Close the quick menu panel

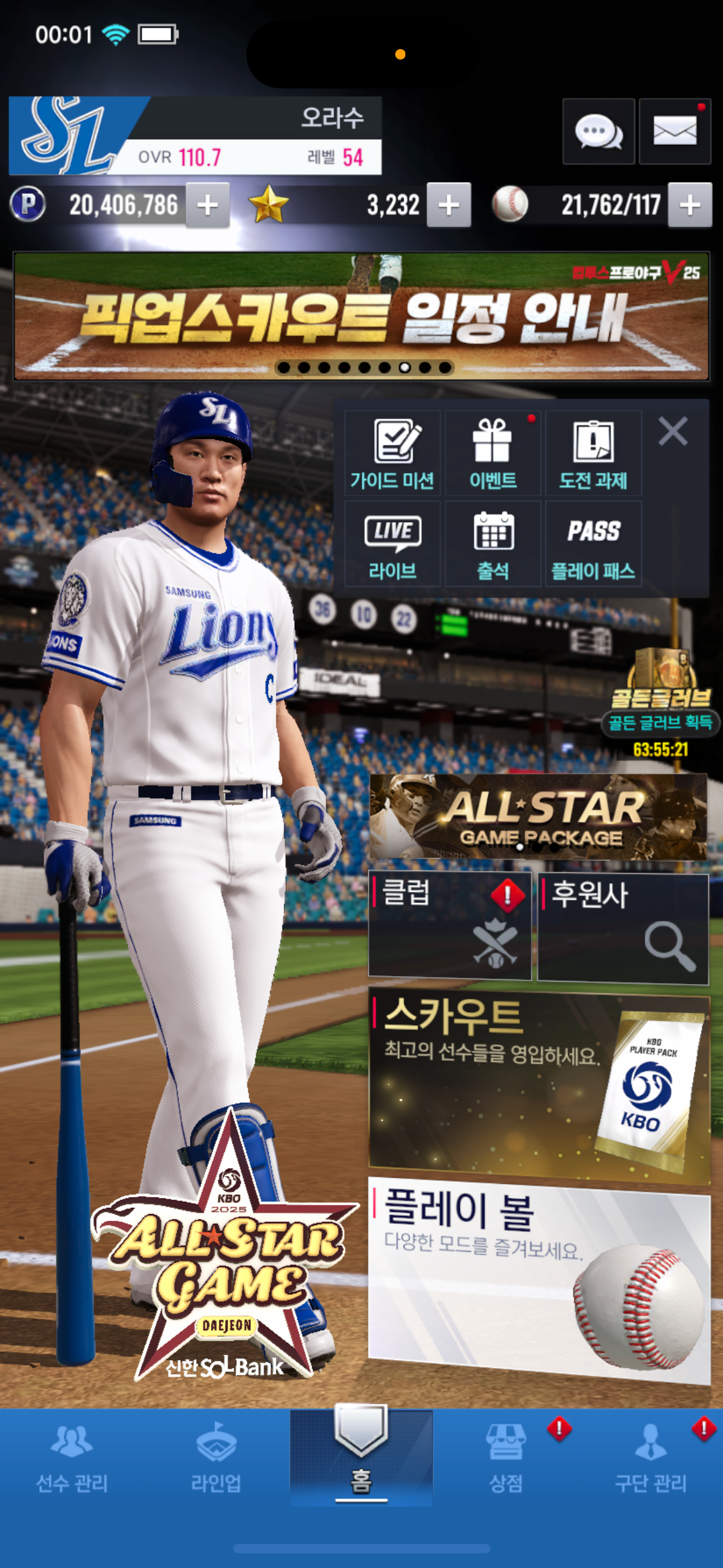[x=673, y=431]
